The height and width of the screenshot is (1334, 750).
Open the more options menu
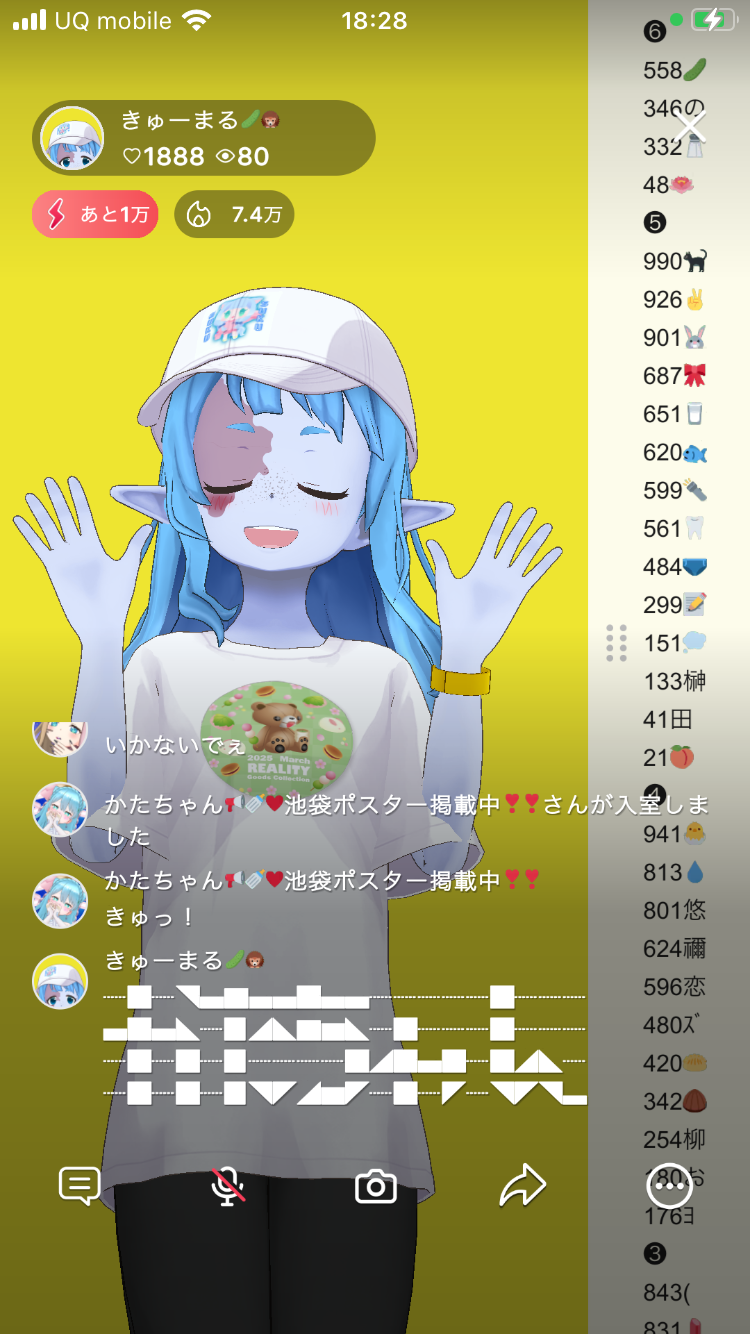point(670,1186)
